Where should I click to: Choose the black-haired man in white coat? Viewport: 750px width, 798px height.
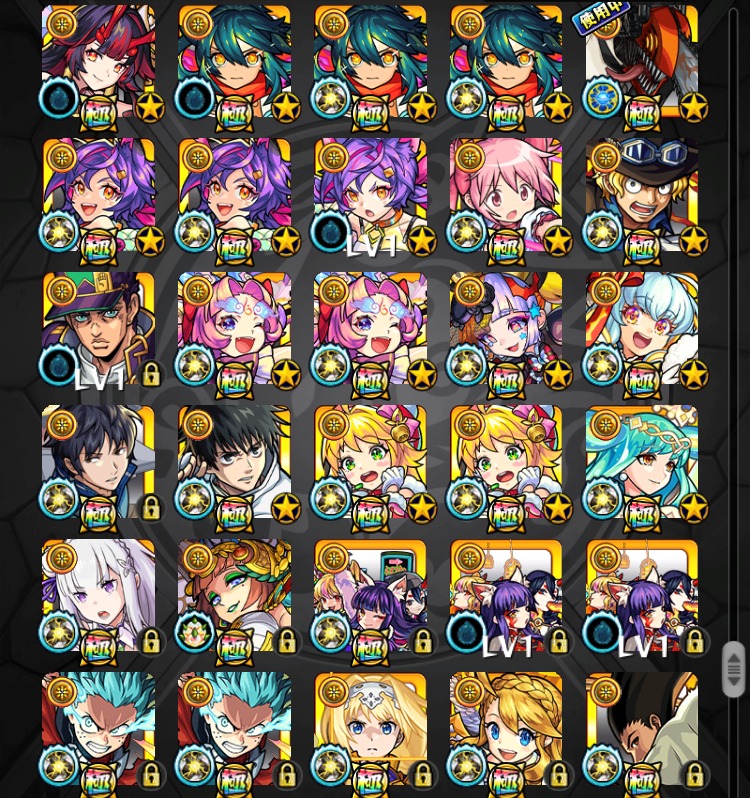click(234, 462)
